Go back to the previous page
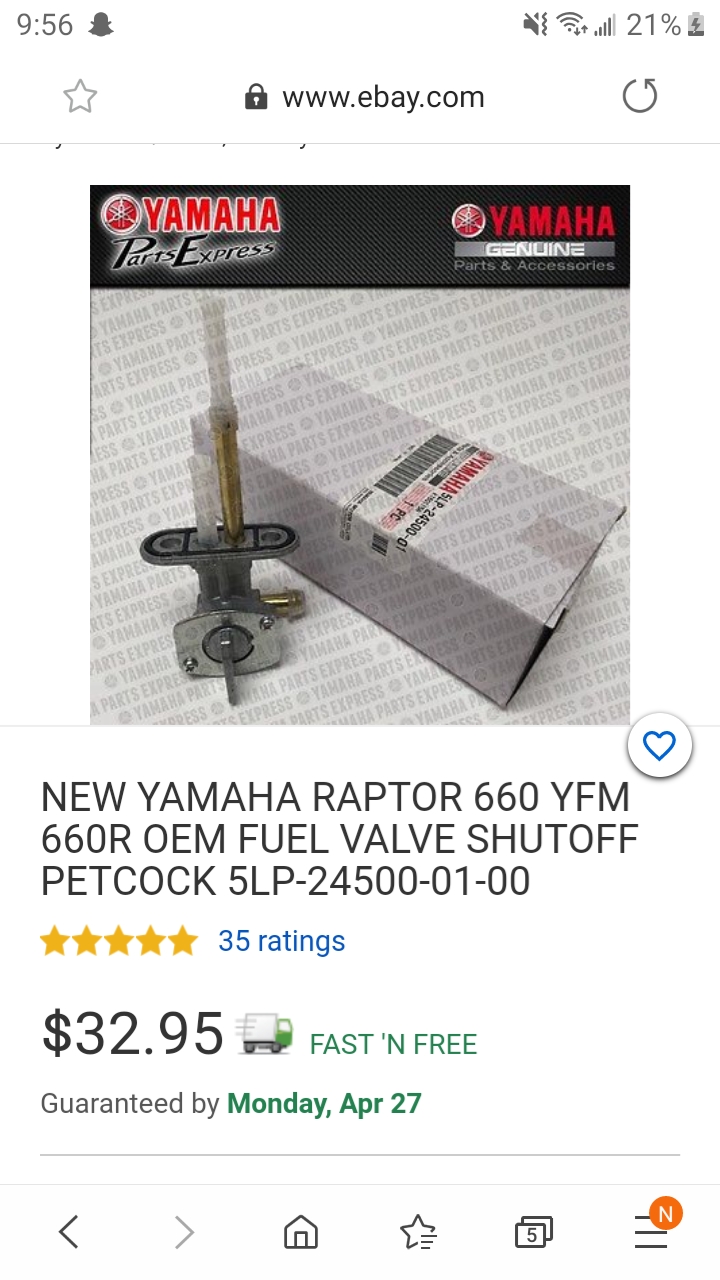Image resolution: width=720 pixels, height=1280 pixels. pos(68,1232)
